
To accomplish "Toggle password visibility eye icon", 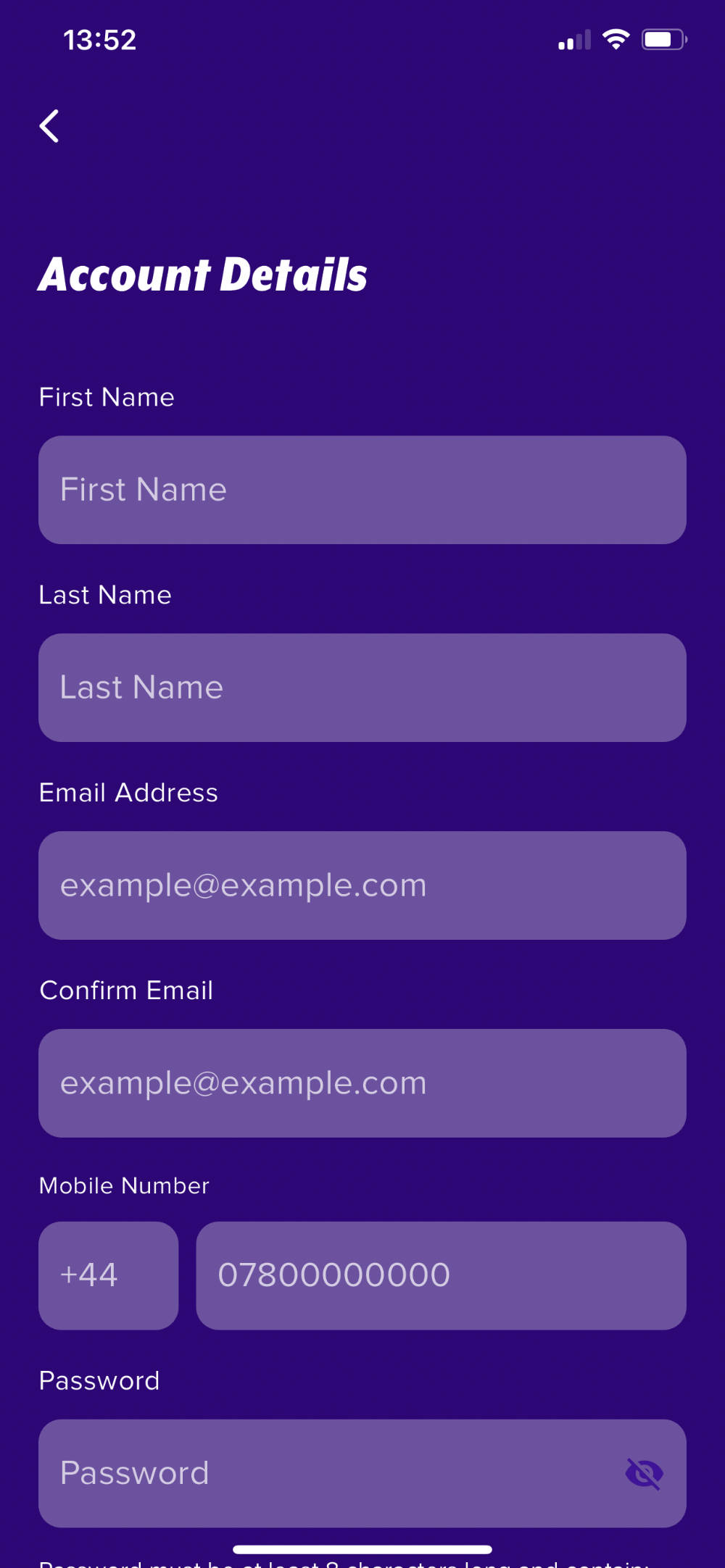I will click(644, 1473).
